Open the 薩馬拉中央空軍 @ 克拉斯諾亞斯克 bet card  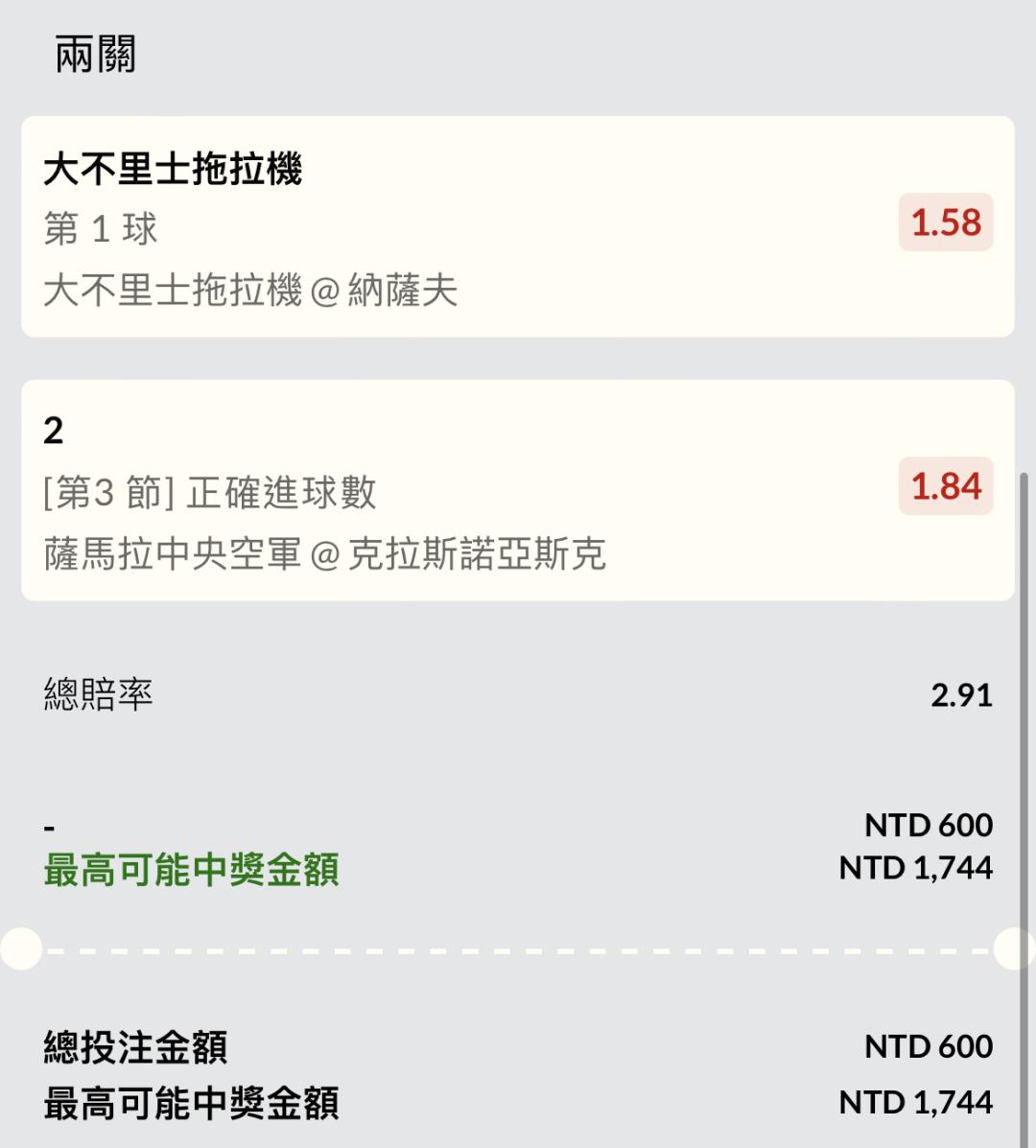click(517, 491)
